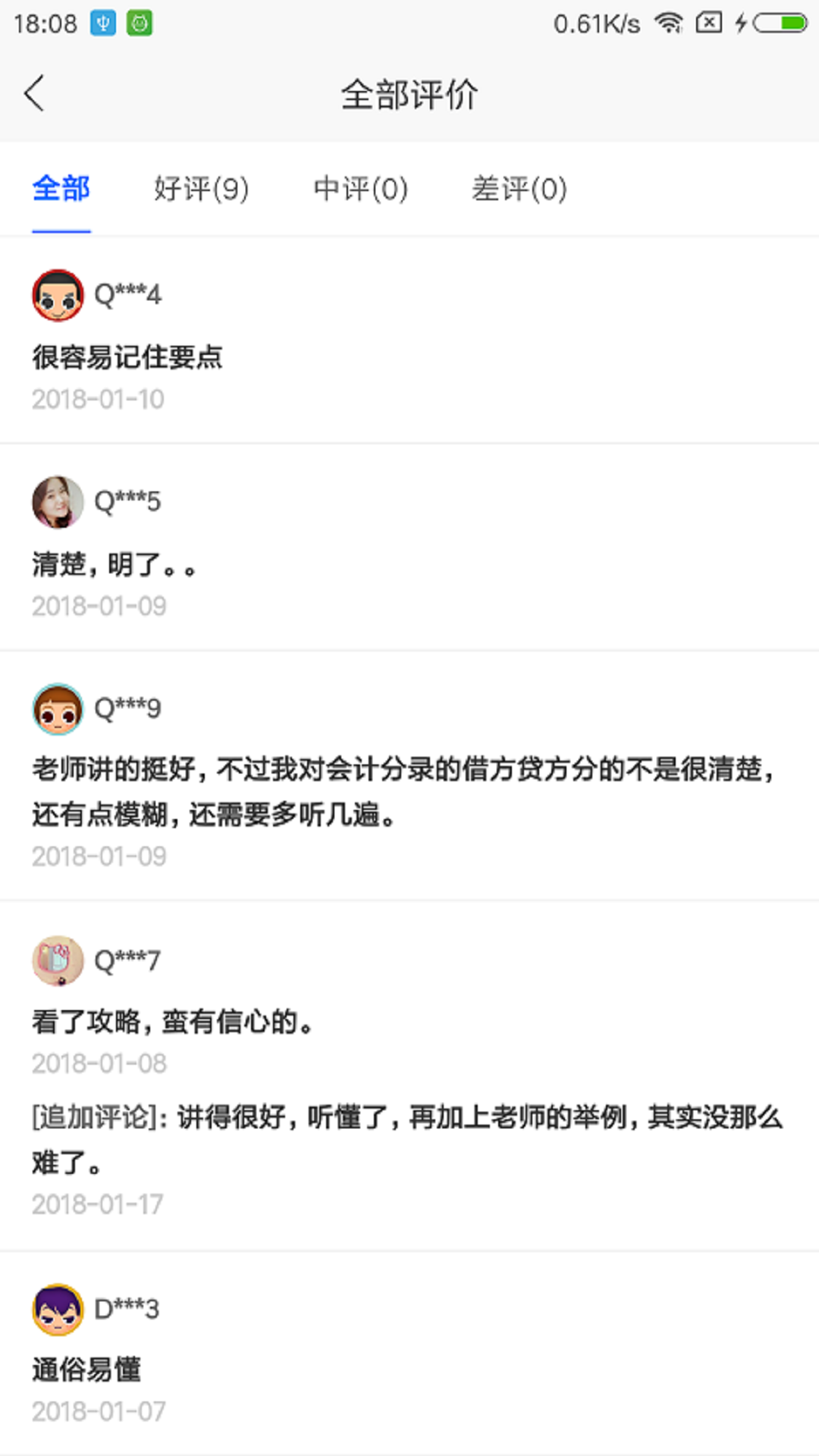Open Q***4's avatar picture
The height and width of the screenshot is (1456, 819).
[x=57, y=295]
